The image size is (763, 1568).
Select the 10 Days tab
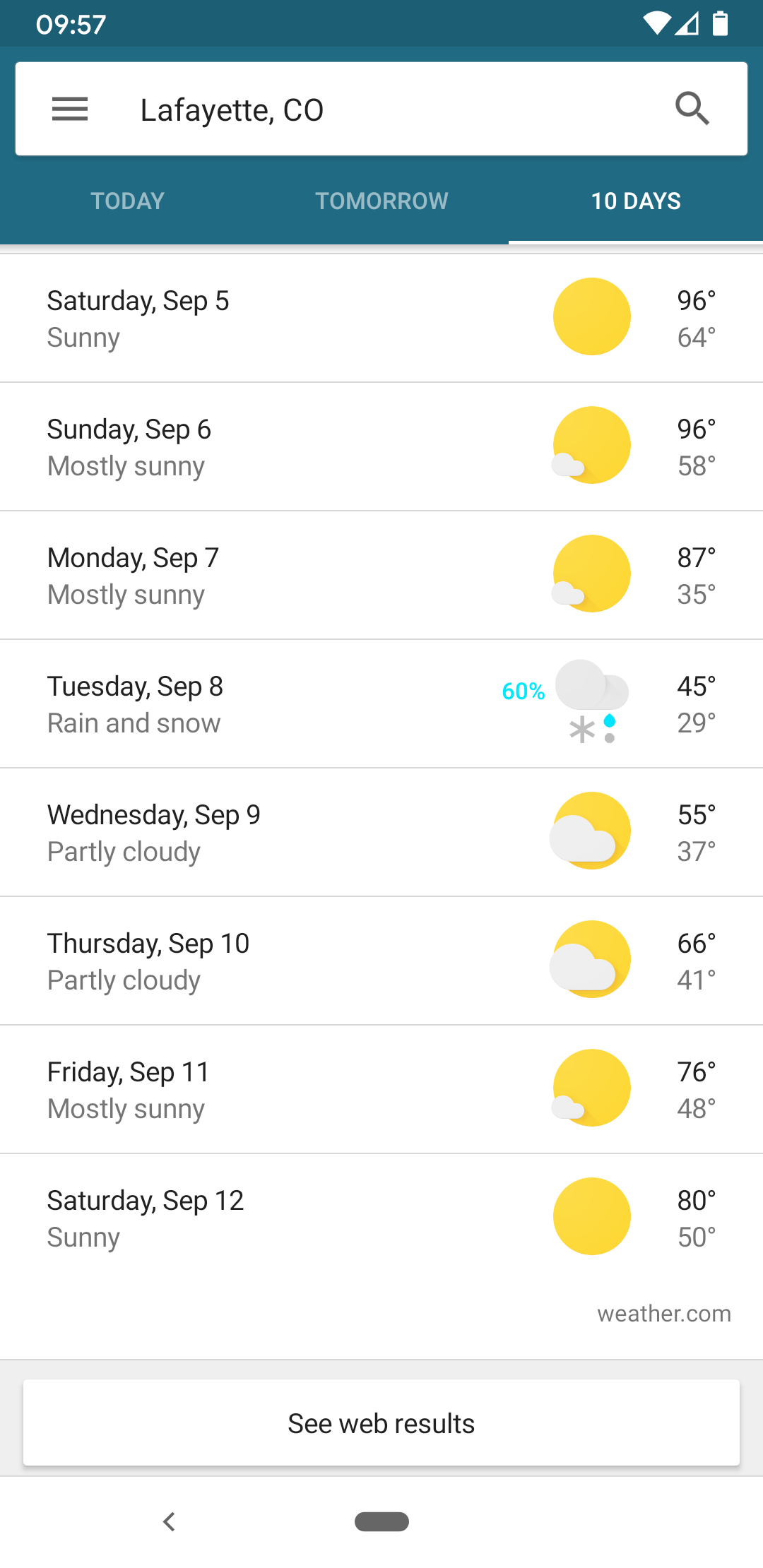pyautogui.click(x=636, y=201)
